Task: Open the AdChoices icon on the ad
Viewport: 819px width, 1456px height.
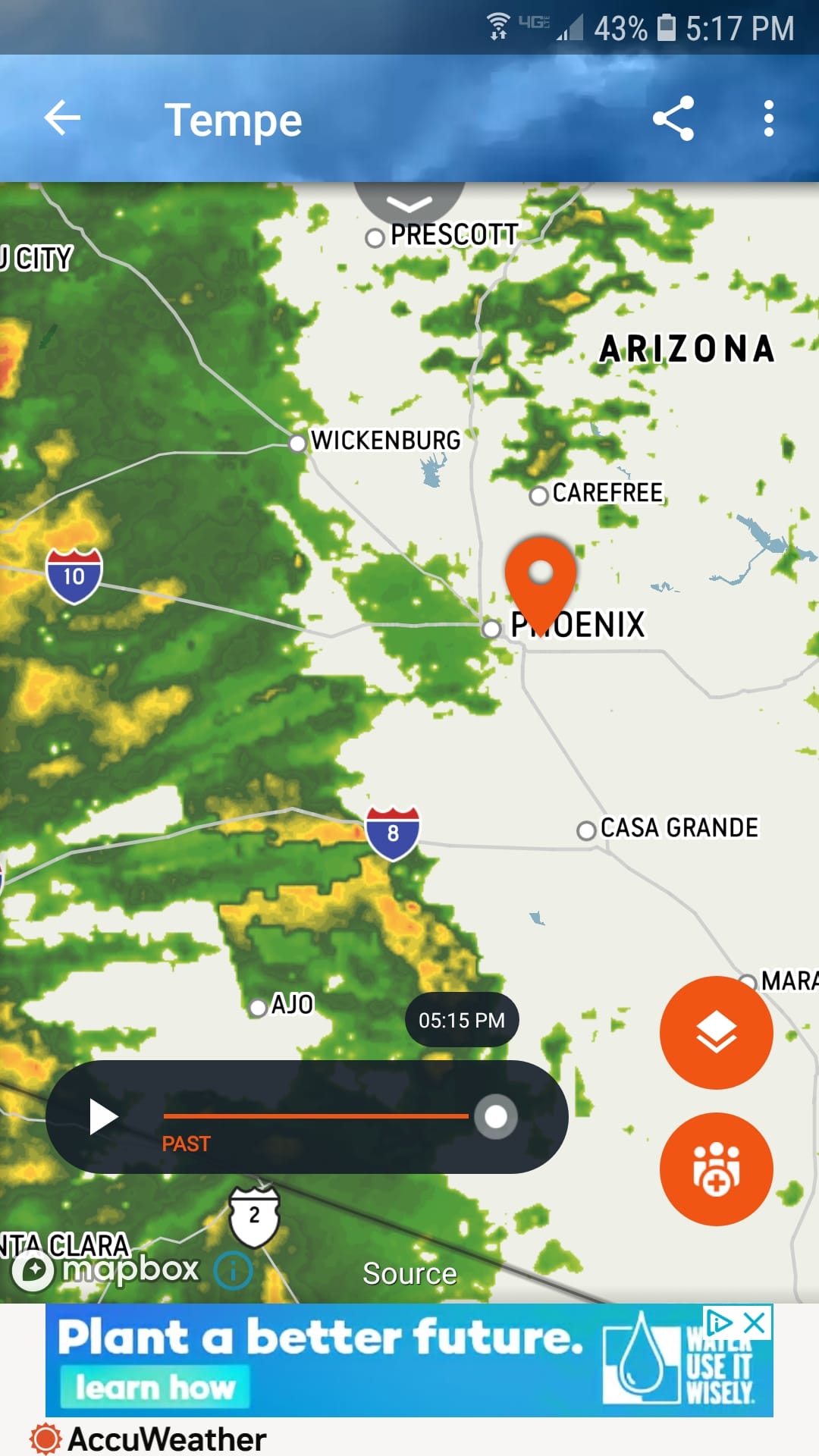Action: point(719,1323)
